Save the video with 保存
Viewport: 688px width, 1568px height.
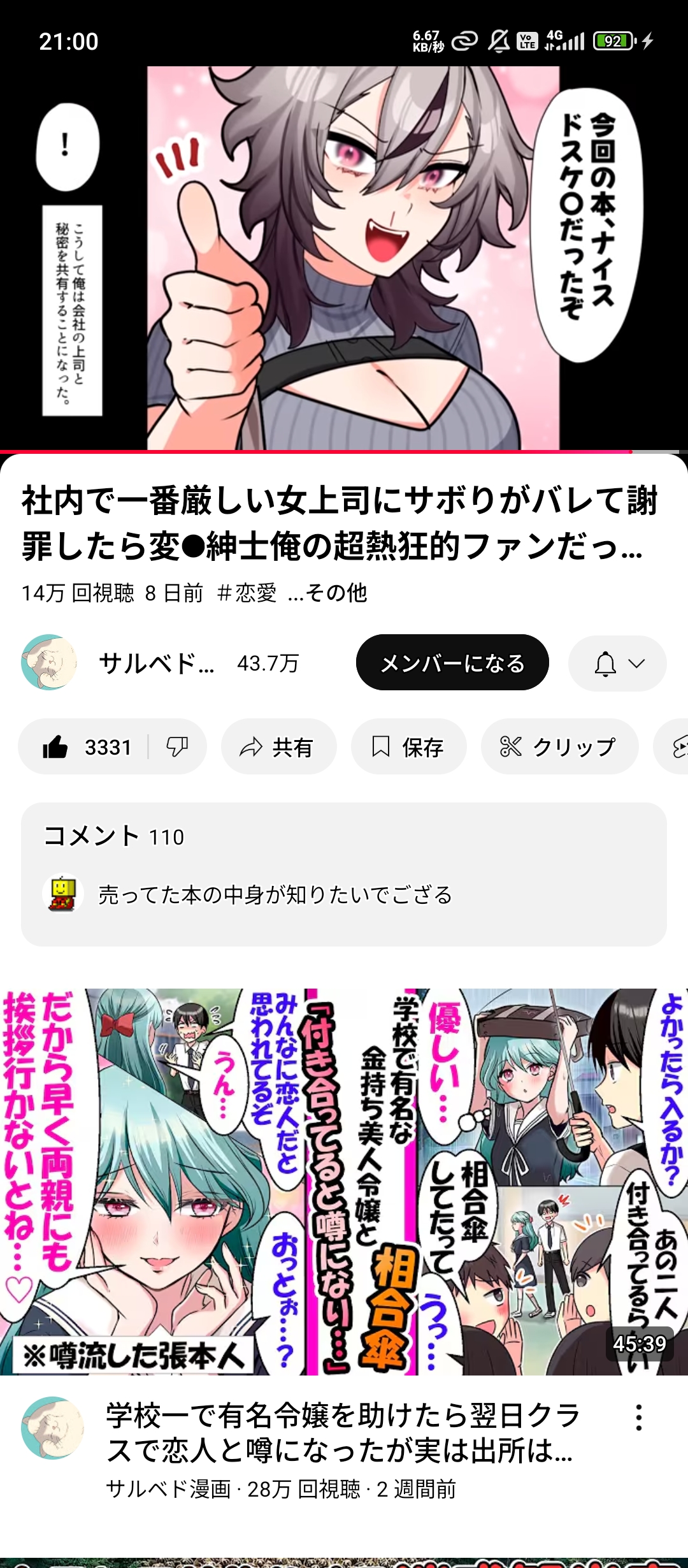(408, 746)
